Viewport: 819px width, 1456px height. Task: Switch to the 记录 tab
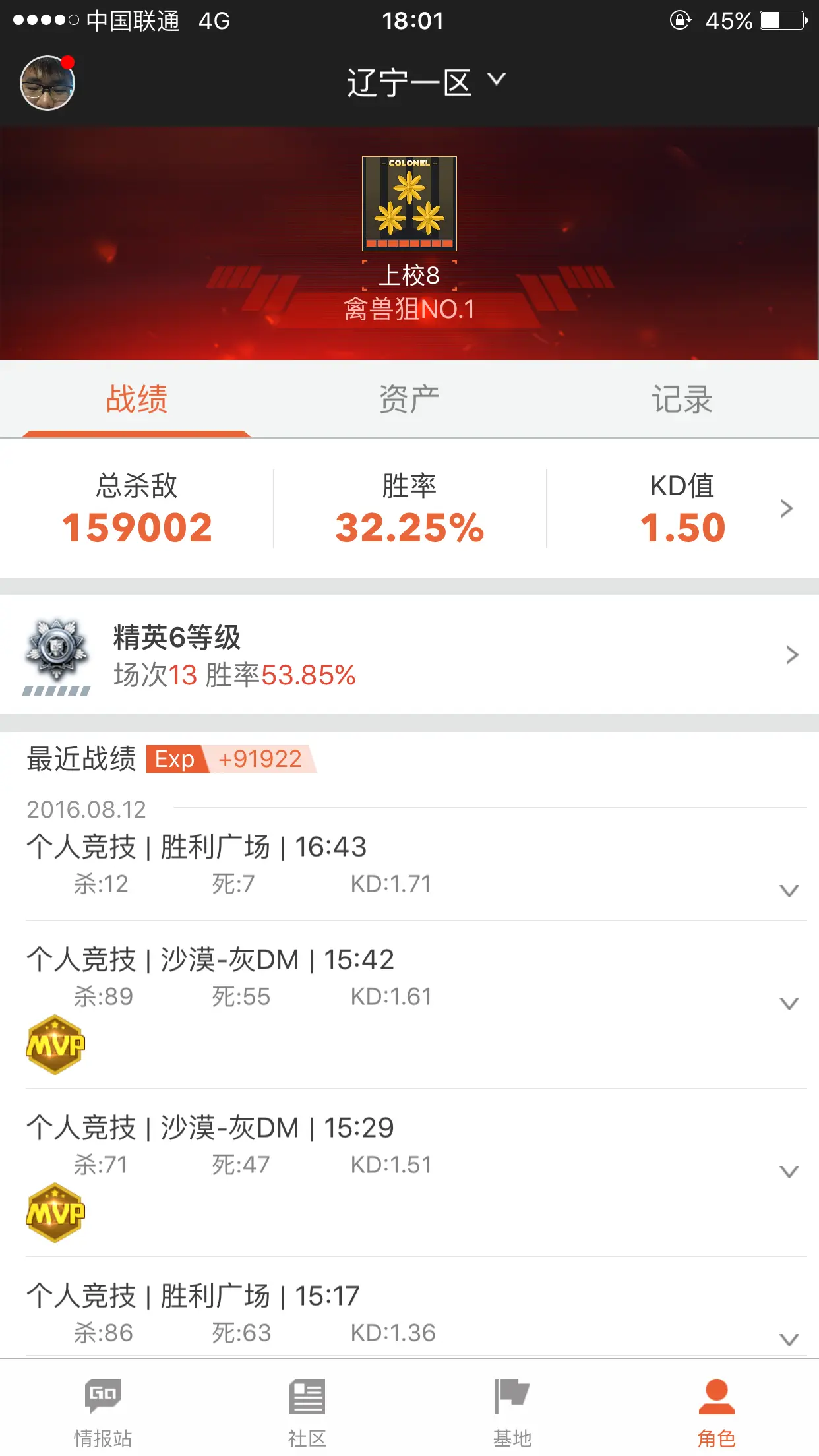click(682, 400)
